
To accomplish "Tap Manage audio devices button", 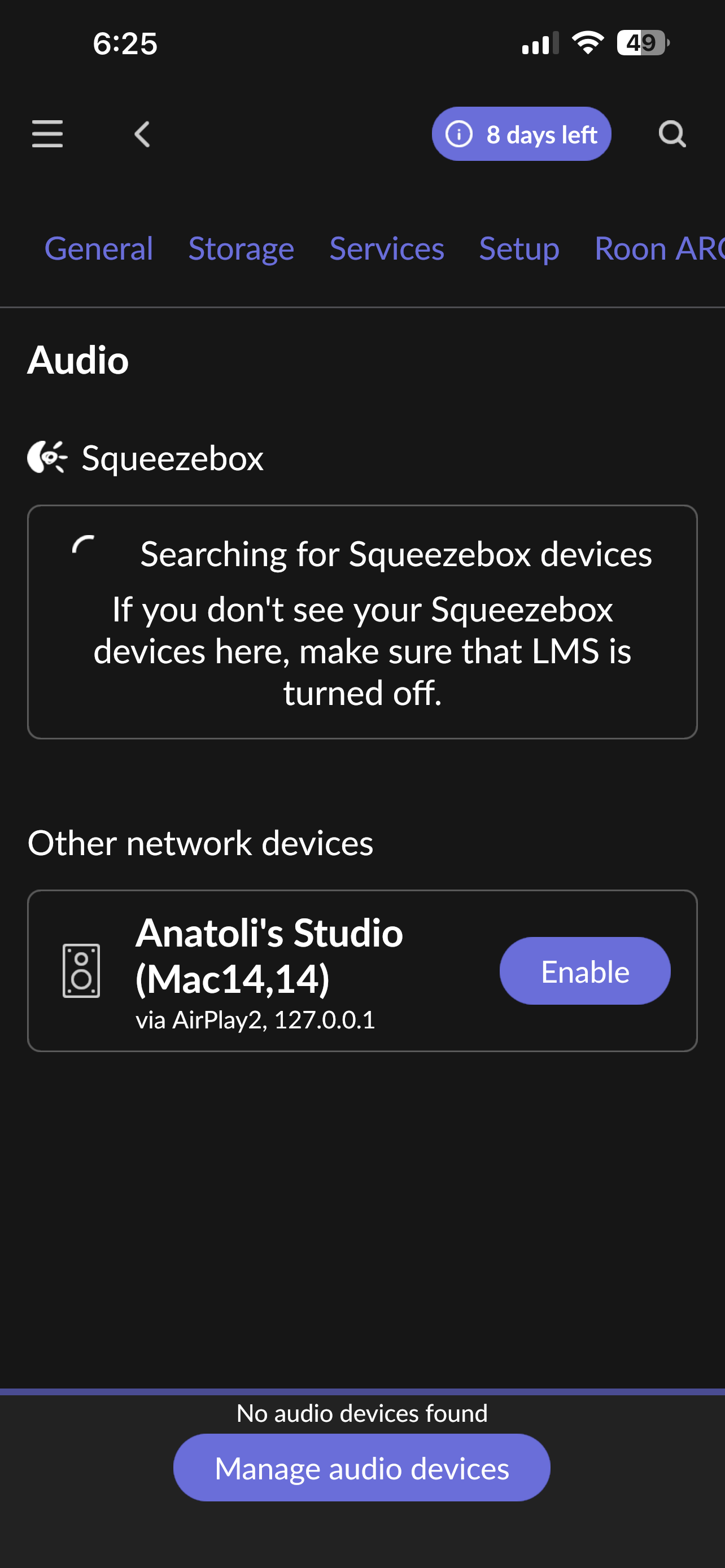I will pyautogui.click(x=361, y=1468).
